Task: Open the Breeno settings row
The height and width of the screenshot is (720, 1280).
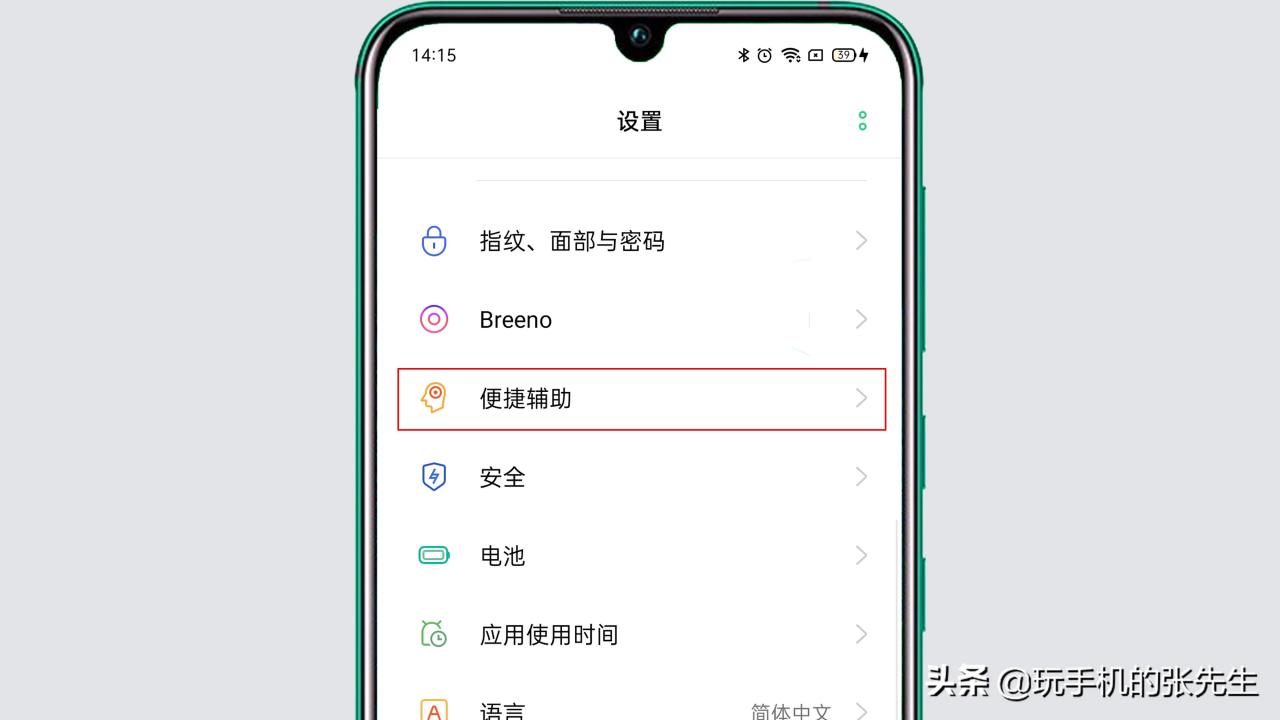Action: click(640, 320)
